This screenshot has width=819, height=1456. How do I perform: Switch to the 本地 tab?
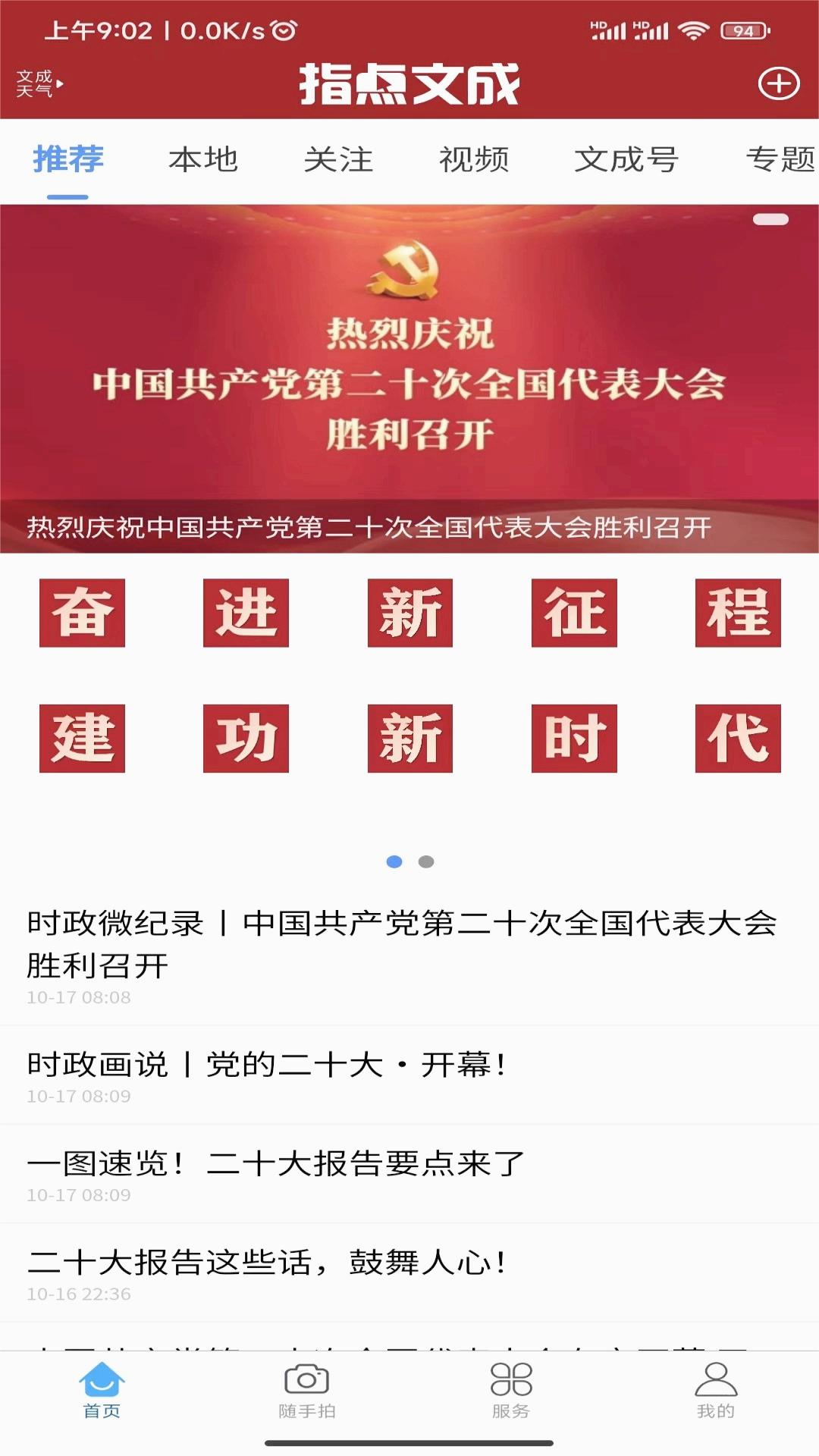203,159
